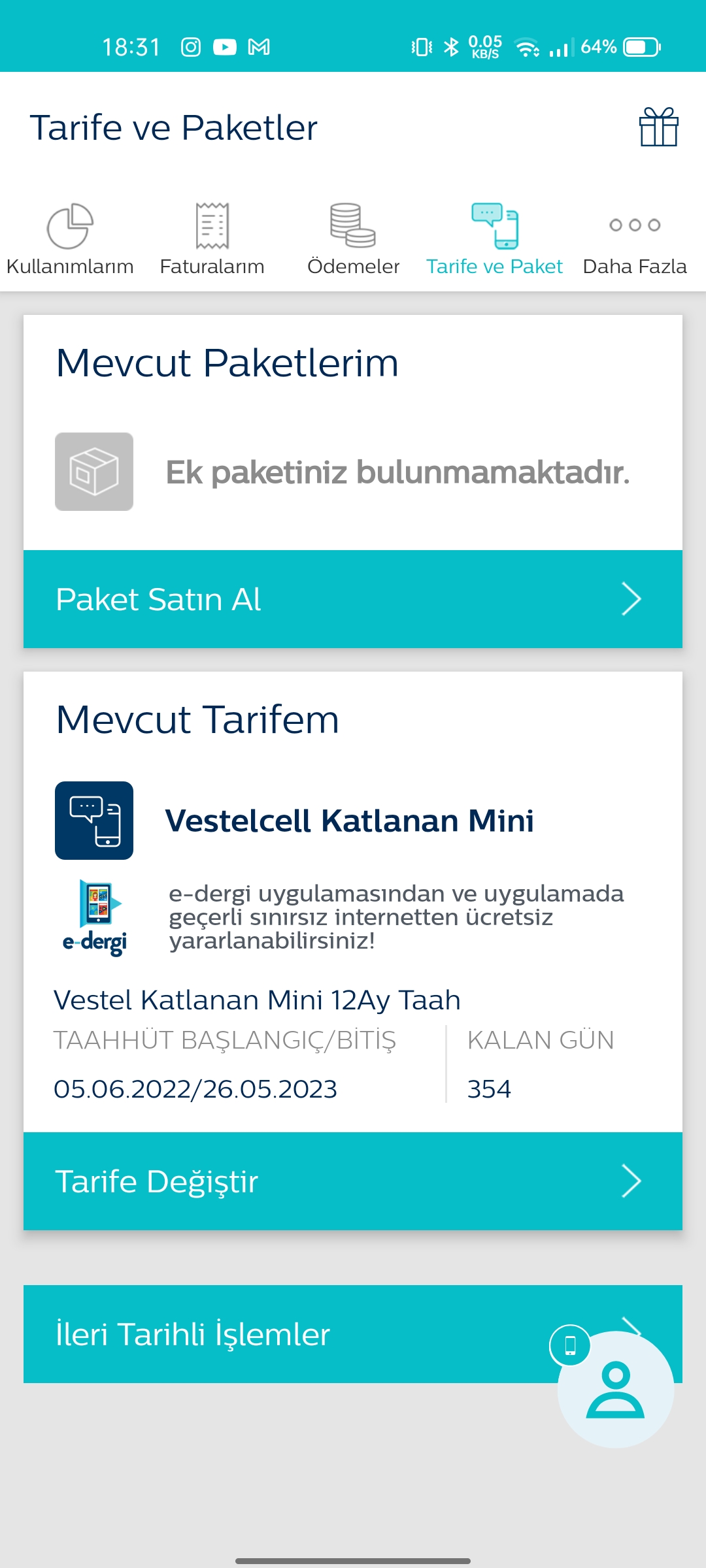The width and height of the screenshot is (706, 1568).
Task: Tap the Tarife Değiştir button
Action: pyautogui.click(x=353, y=1181)
